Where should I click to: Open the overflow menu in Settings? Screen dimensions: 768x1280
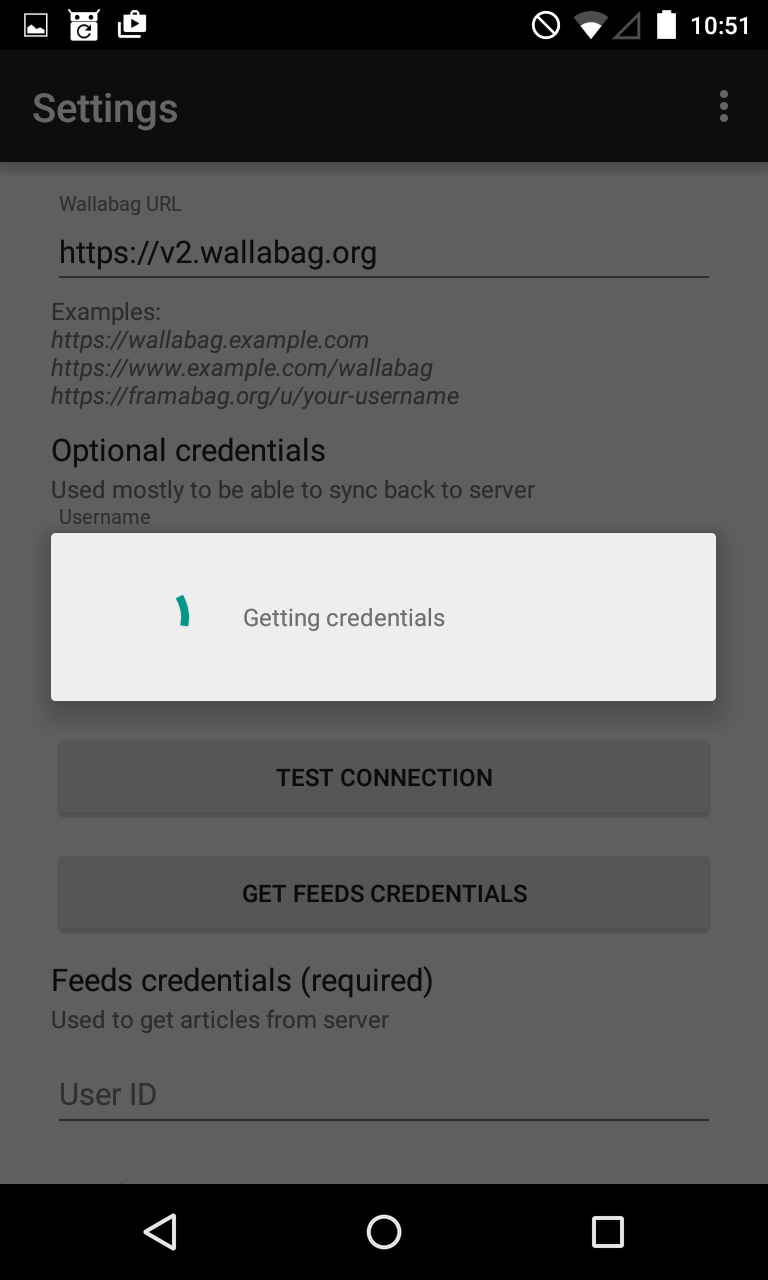723,107
